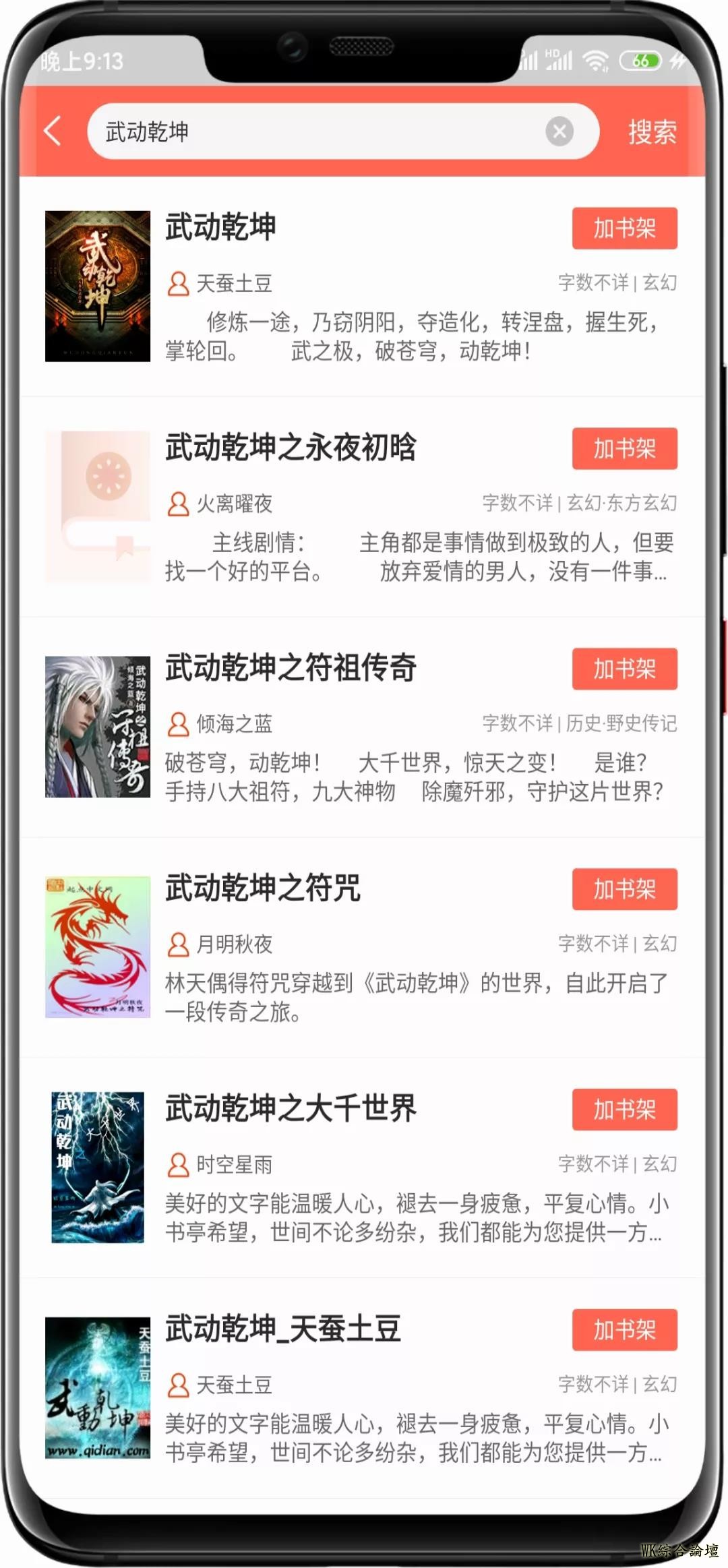Add 武动乾坤之符咒 to bookshelf
The height and width of the screenshot is (1568, 728).
click(624, 889)
